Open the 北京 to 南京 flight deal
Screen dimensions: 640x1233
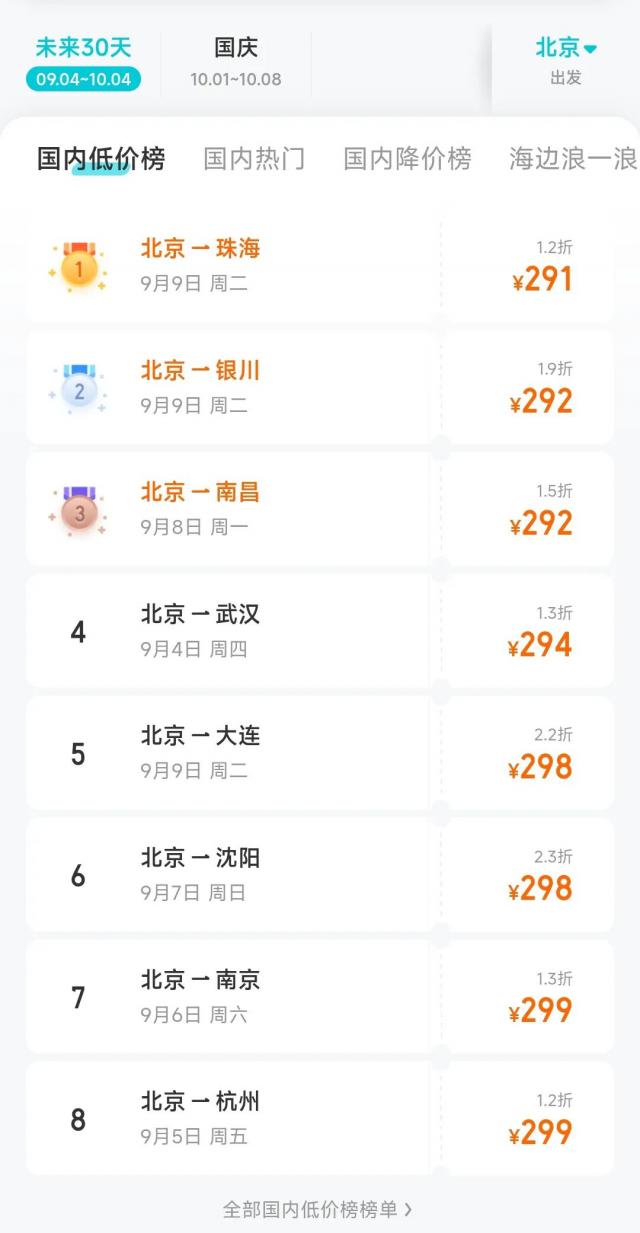(320, 997)
